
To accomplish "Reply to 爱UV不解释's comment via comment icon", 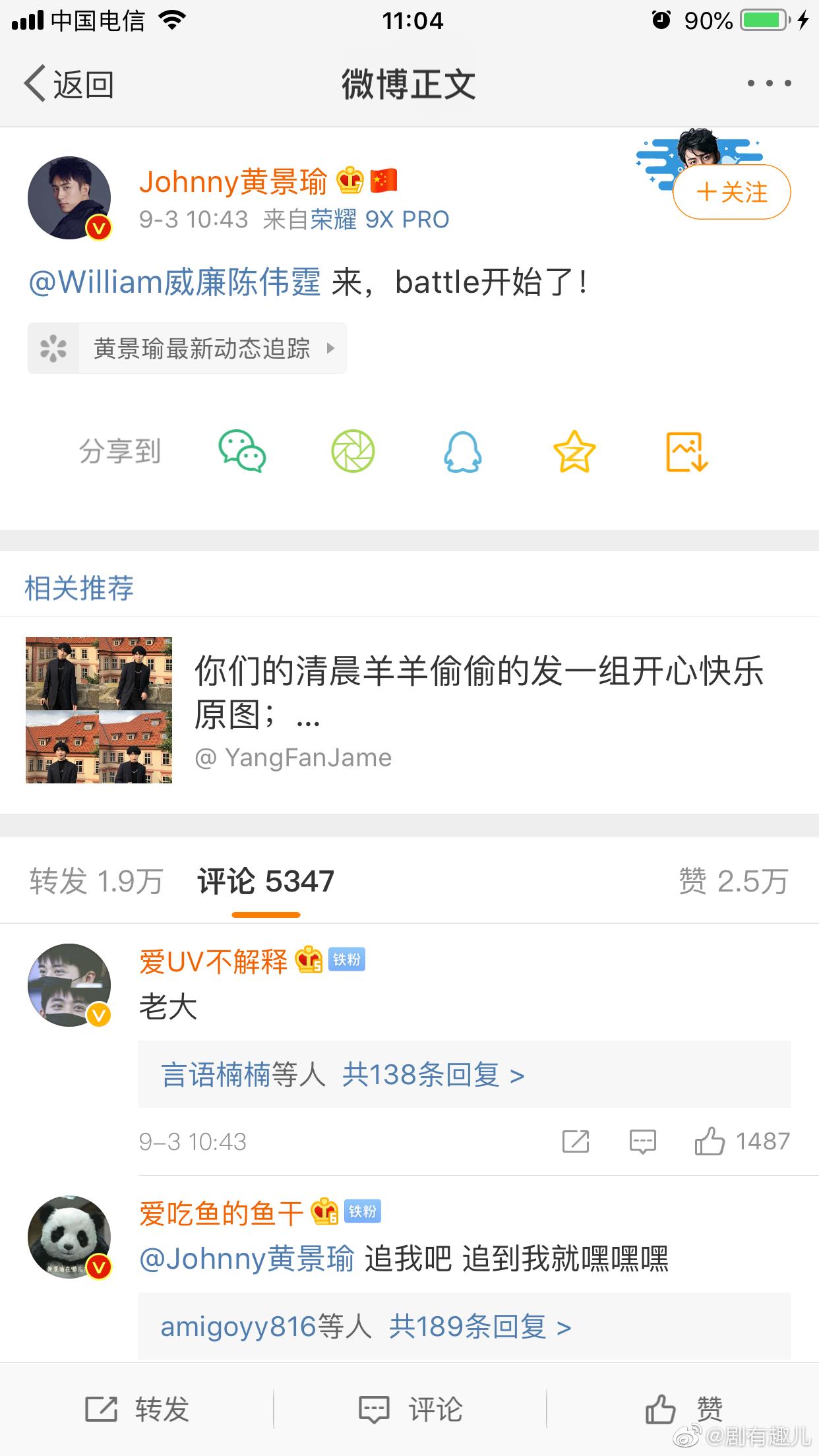I will (642, 1141).
